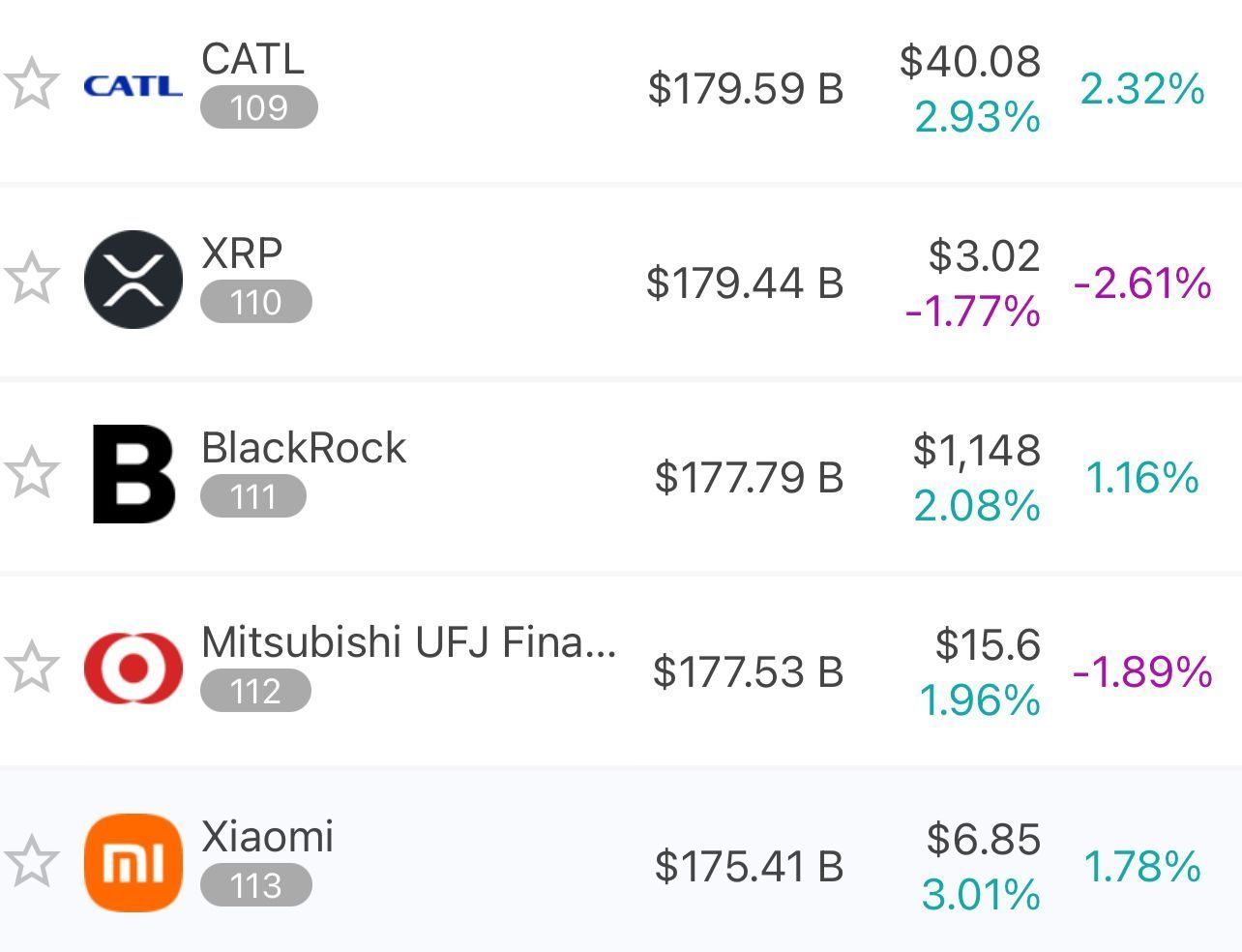Viewport: 1242px width, 952px height.
Task: Open the Xiaomi listing
Action: tap(268, 837)
